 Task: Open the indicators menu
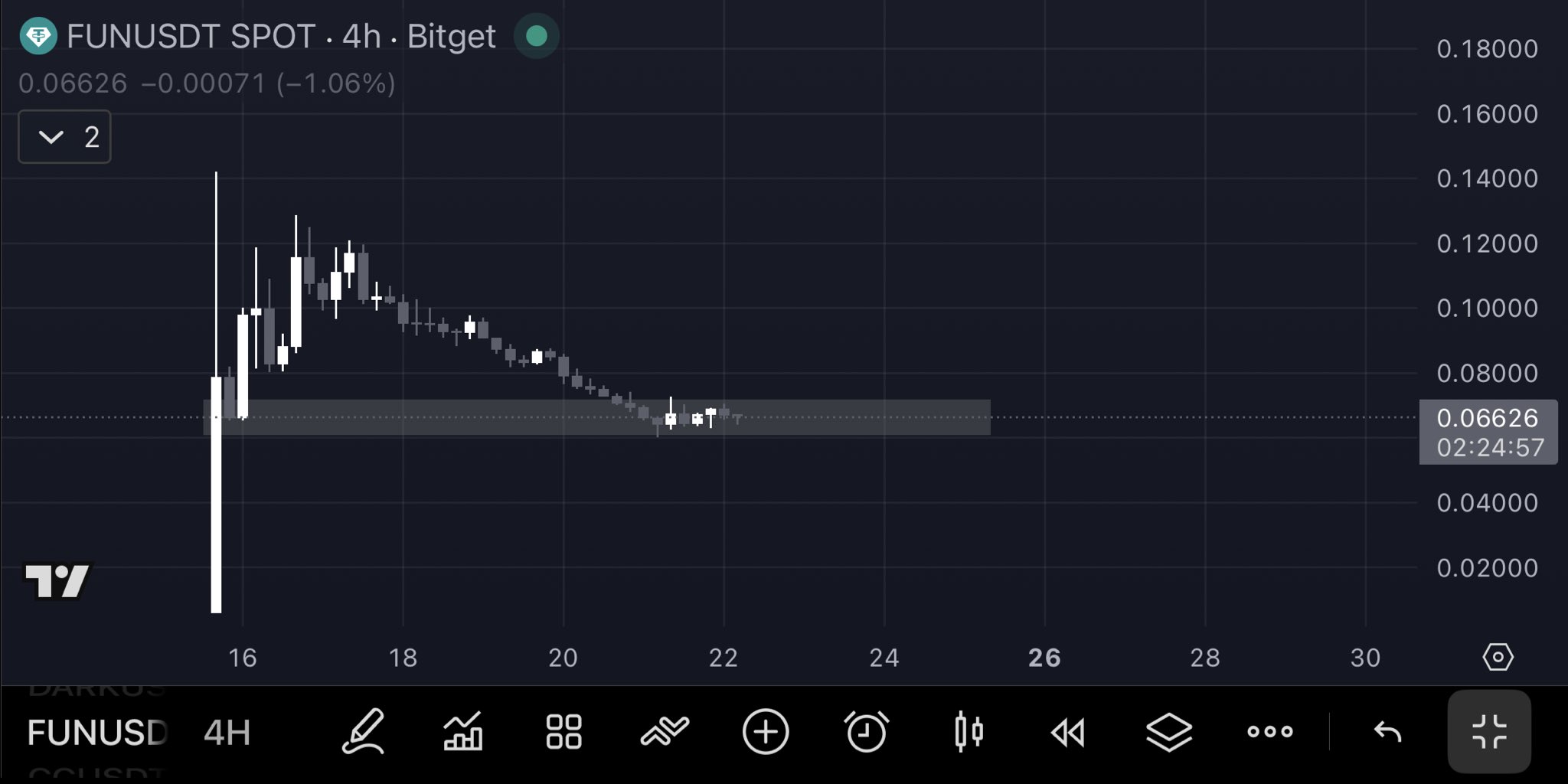coord(463,733)
